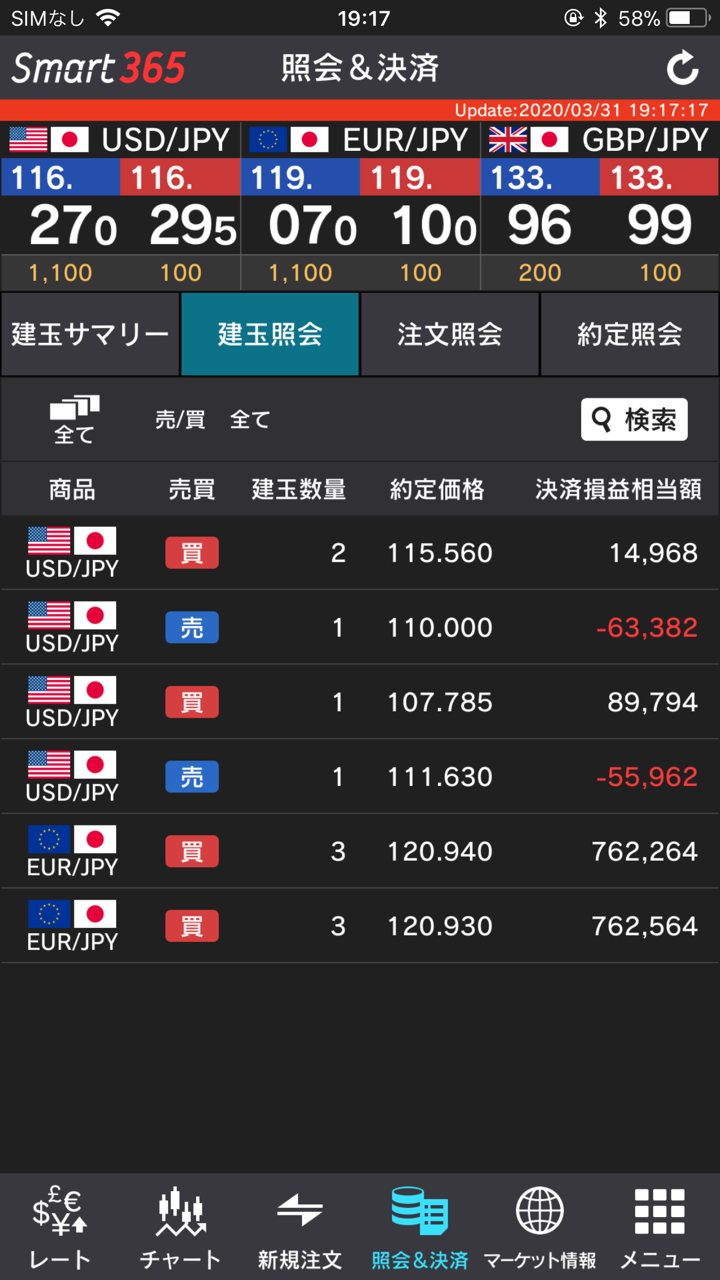The width and height of the screenshot is (720, 1280).
Task: Switch to the 注文照会 tab
Action: click(x=450, y=334)
